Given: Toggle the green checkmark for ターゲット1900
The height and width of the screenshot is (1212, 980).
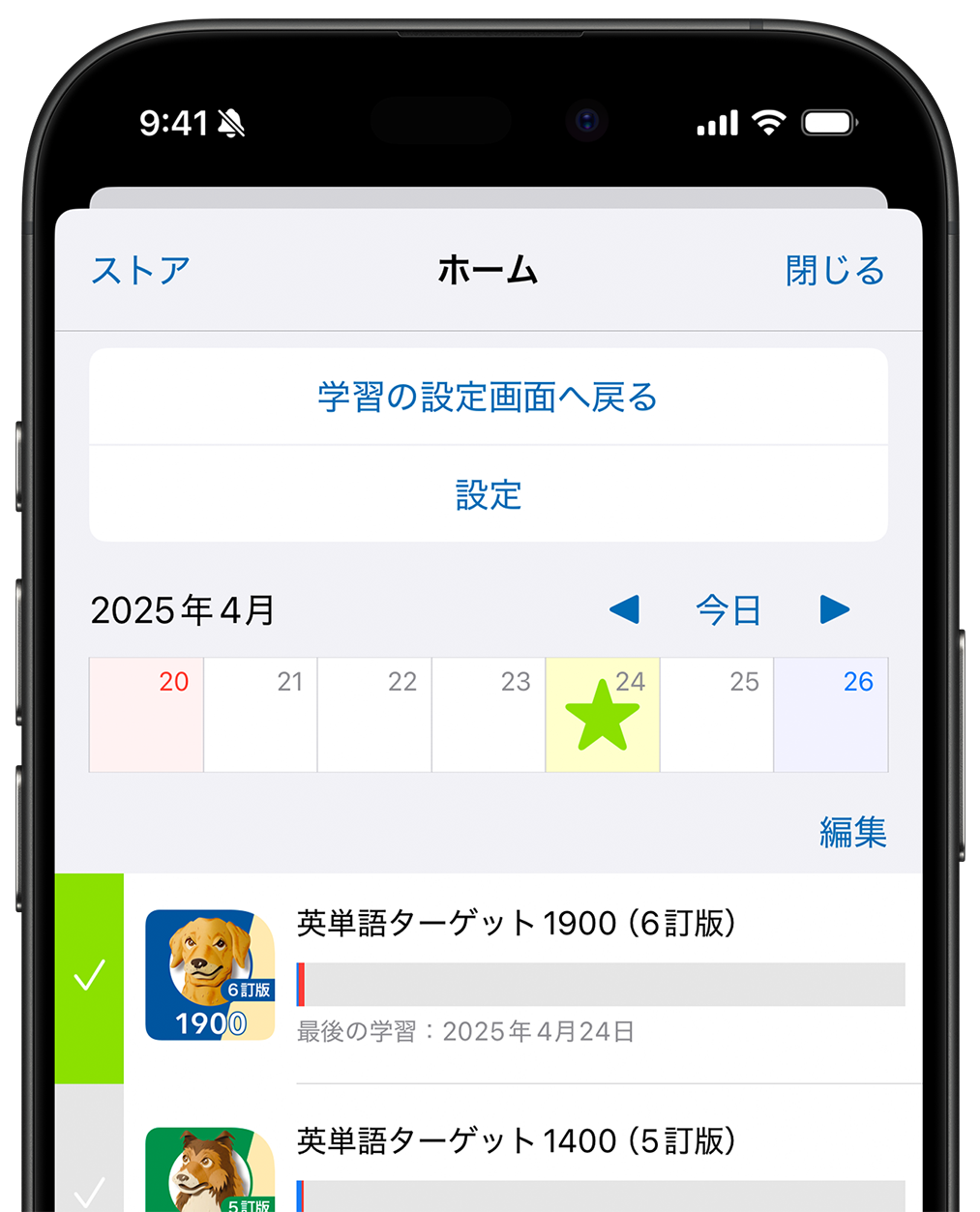Looking at the screenshot, I should coord(89,977).
